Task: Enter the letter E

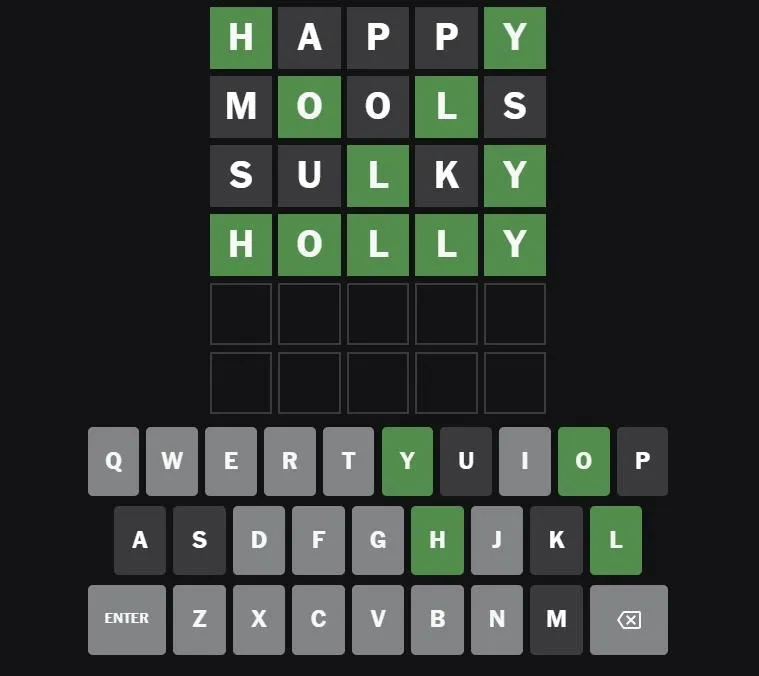Action: pyautogui.click(x=231, y=461)
